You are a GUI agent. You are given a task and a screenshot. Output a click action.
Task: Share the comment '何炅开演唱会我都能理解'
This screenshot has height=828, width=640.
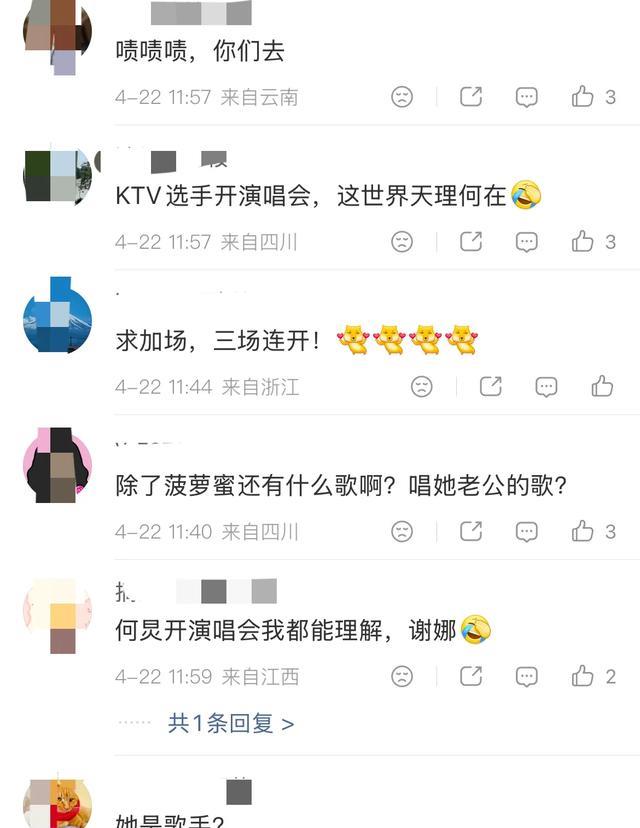[471, 677]
